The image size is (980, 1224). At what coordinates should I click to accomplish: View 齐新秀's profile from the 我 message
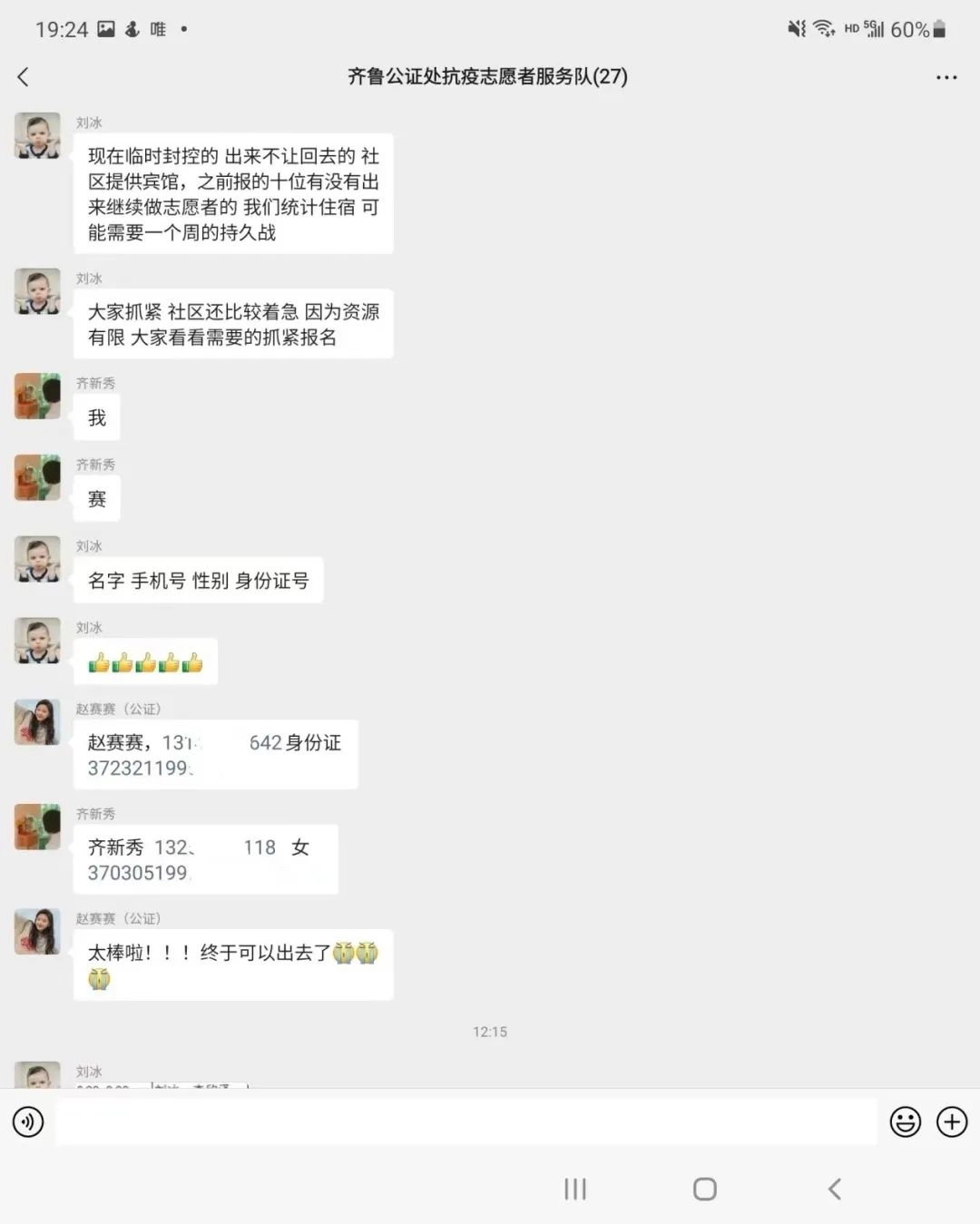(x=37, y=397)
